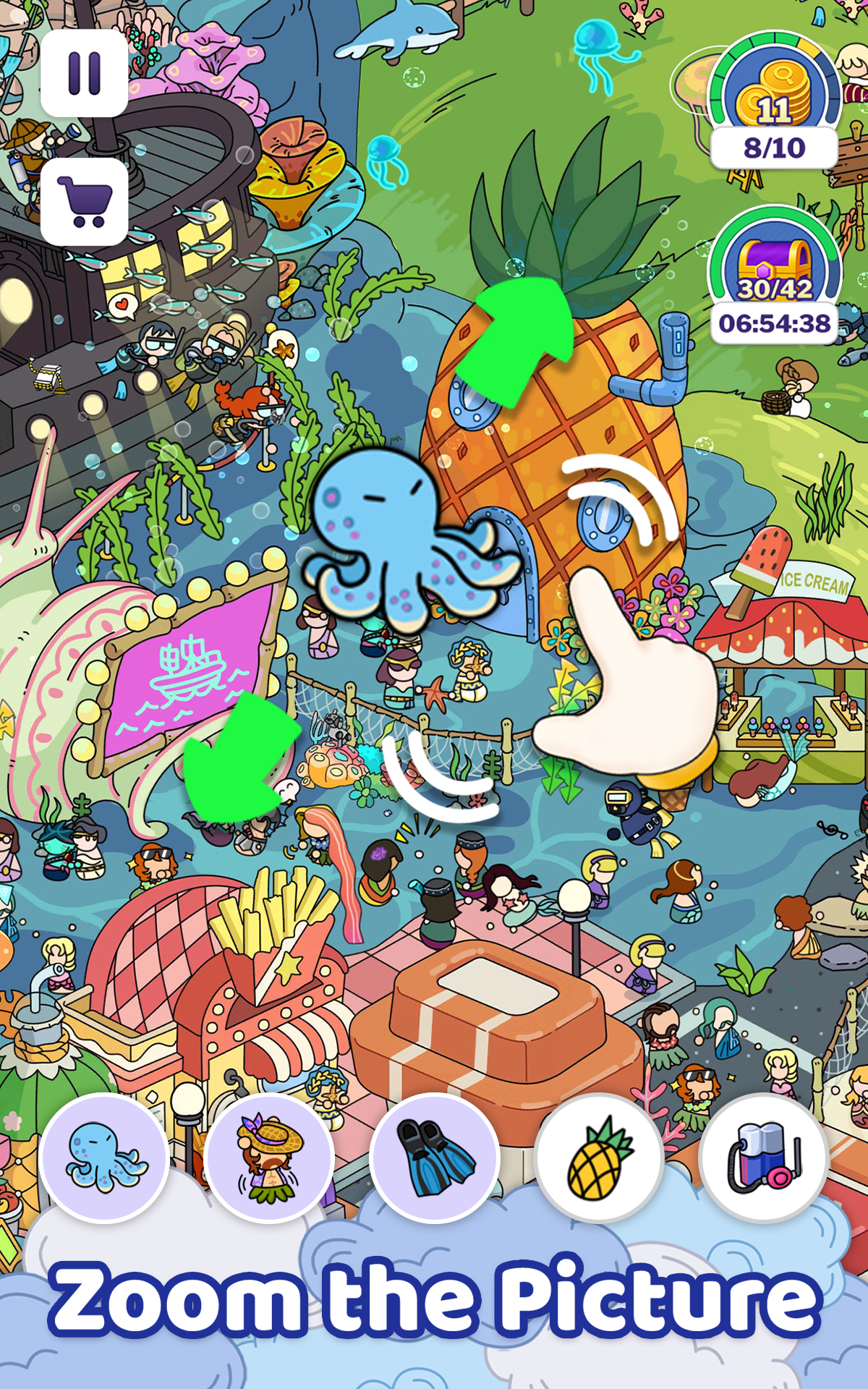Select the straw-hat hula dancer target

pyautogui.click(x=269, y=1157)
